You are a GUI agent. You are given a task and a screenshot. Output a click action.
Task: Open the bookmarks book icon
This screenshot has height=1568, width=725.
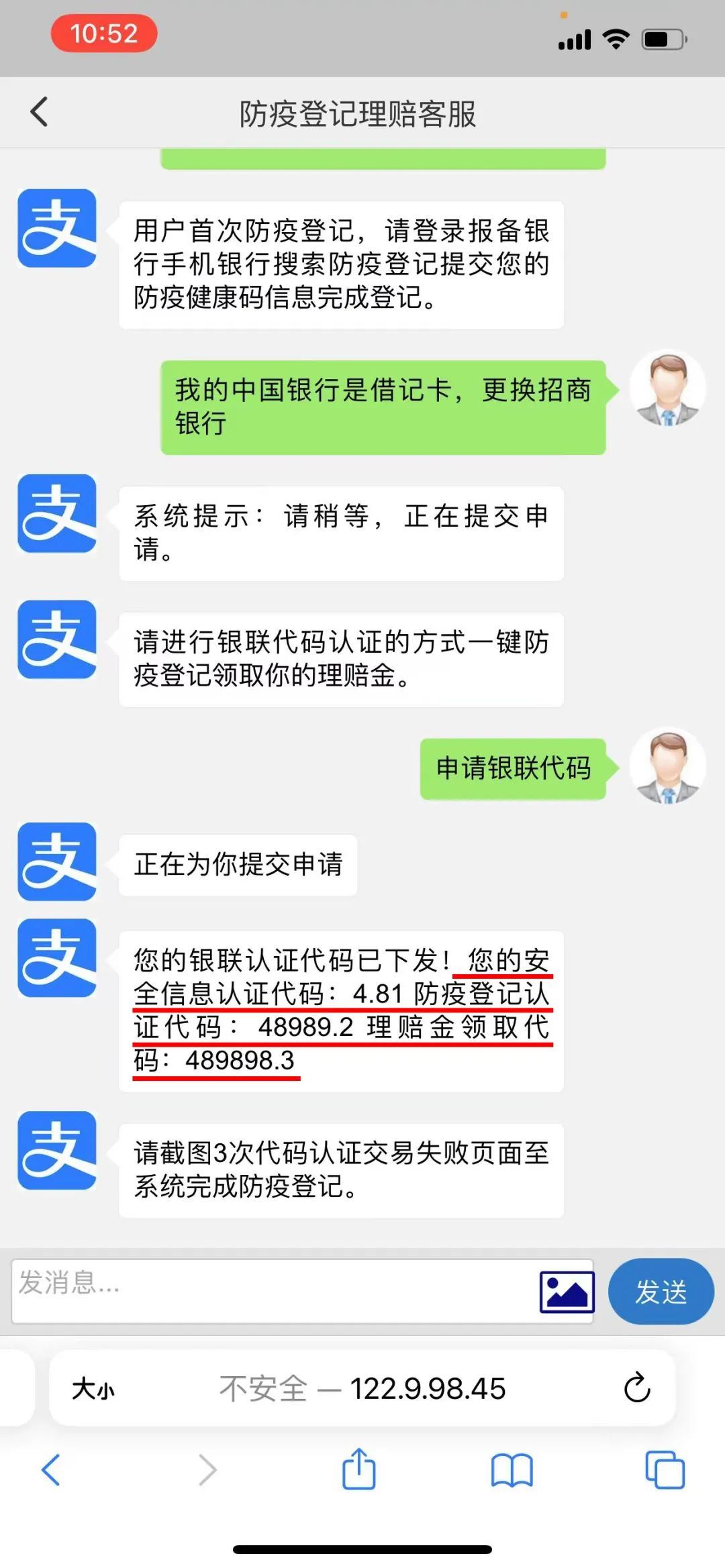(x=512, y=1470)
